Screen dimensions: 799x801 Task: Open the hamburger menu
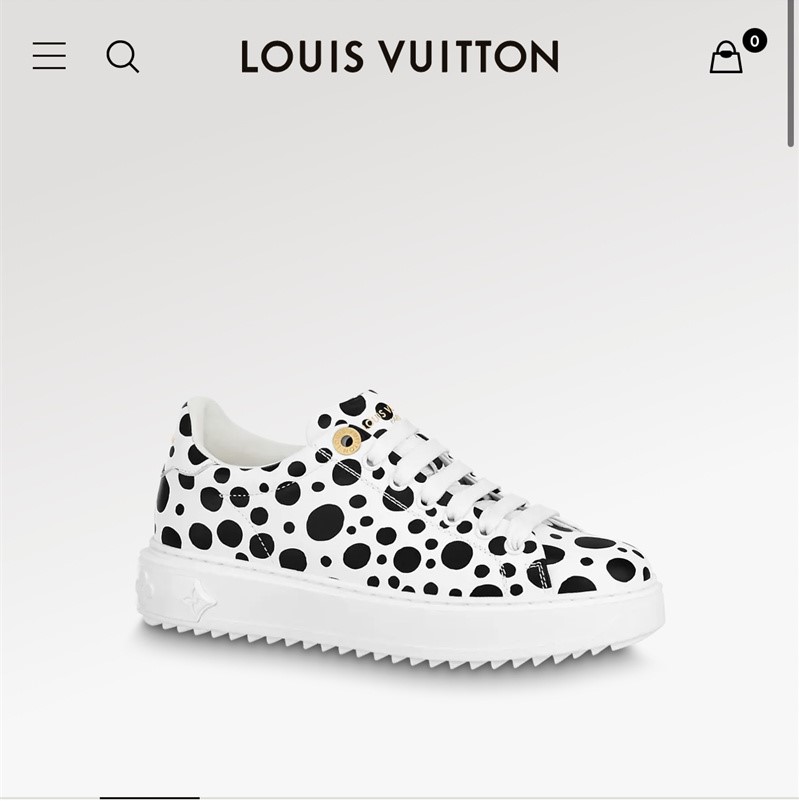click(49, 56)
